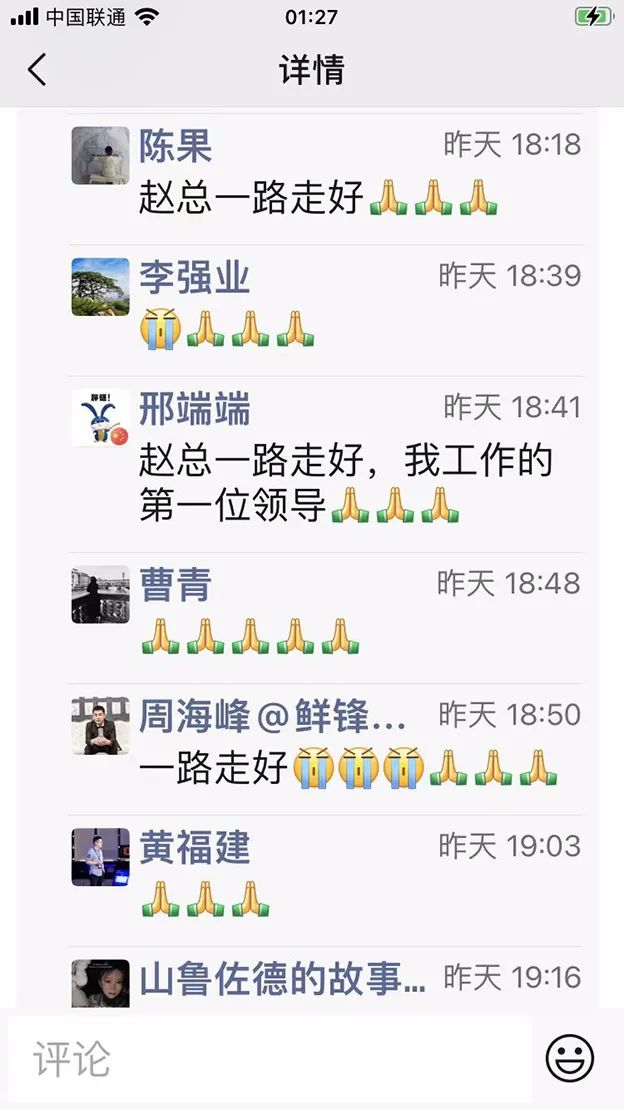View 黄福建's avatar photo

click(100, 857)
